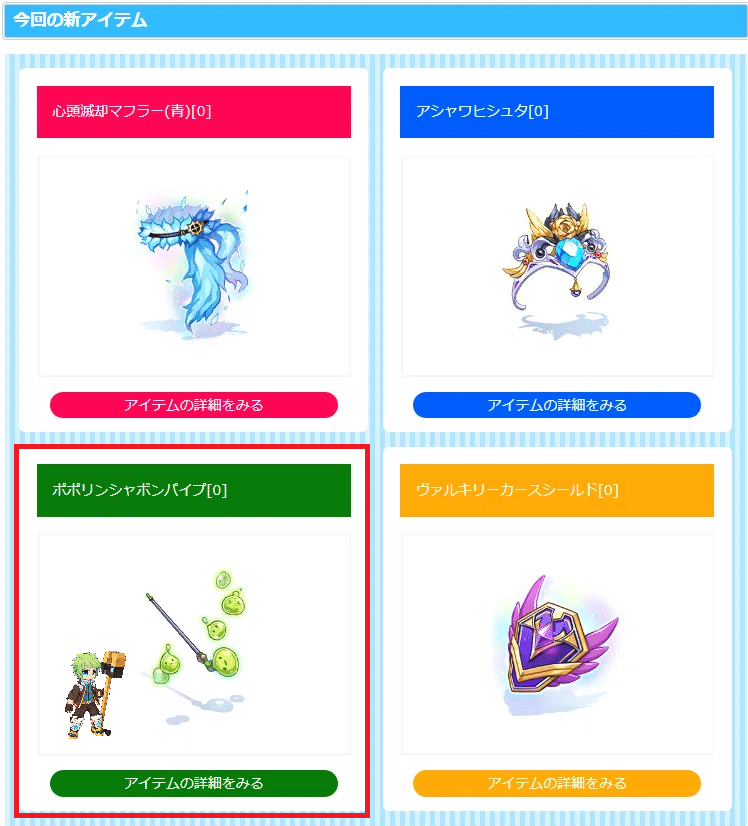Click the icy blue muffler illustration
Viewport: 748px width, 826px height.
click(190, 250)
